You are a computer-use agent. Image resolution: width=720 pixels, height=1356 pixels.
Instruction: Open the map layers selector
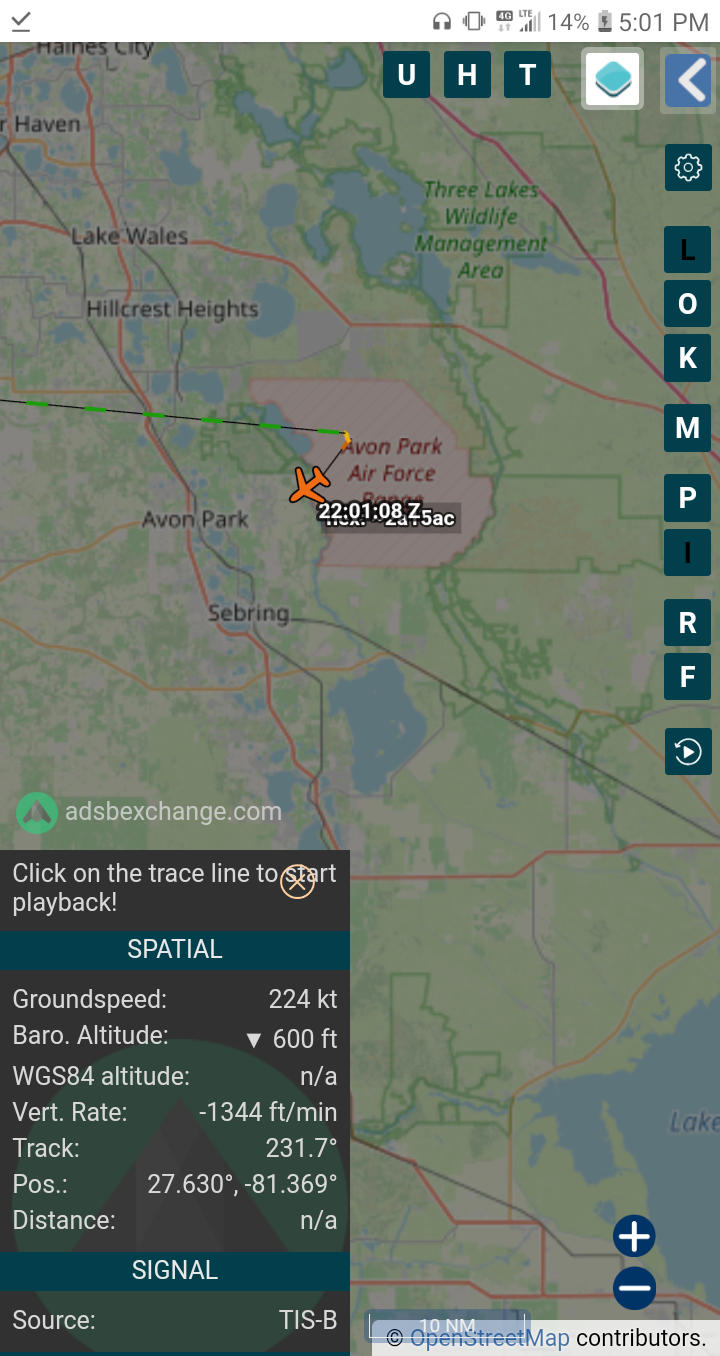613,79
